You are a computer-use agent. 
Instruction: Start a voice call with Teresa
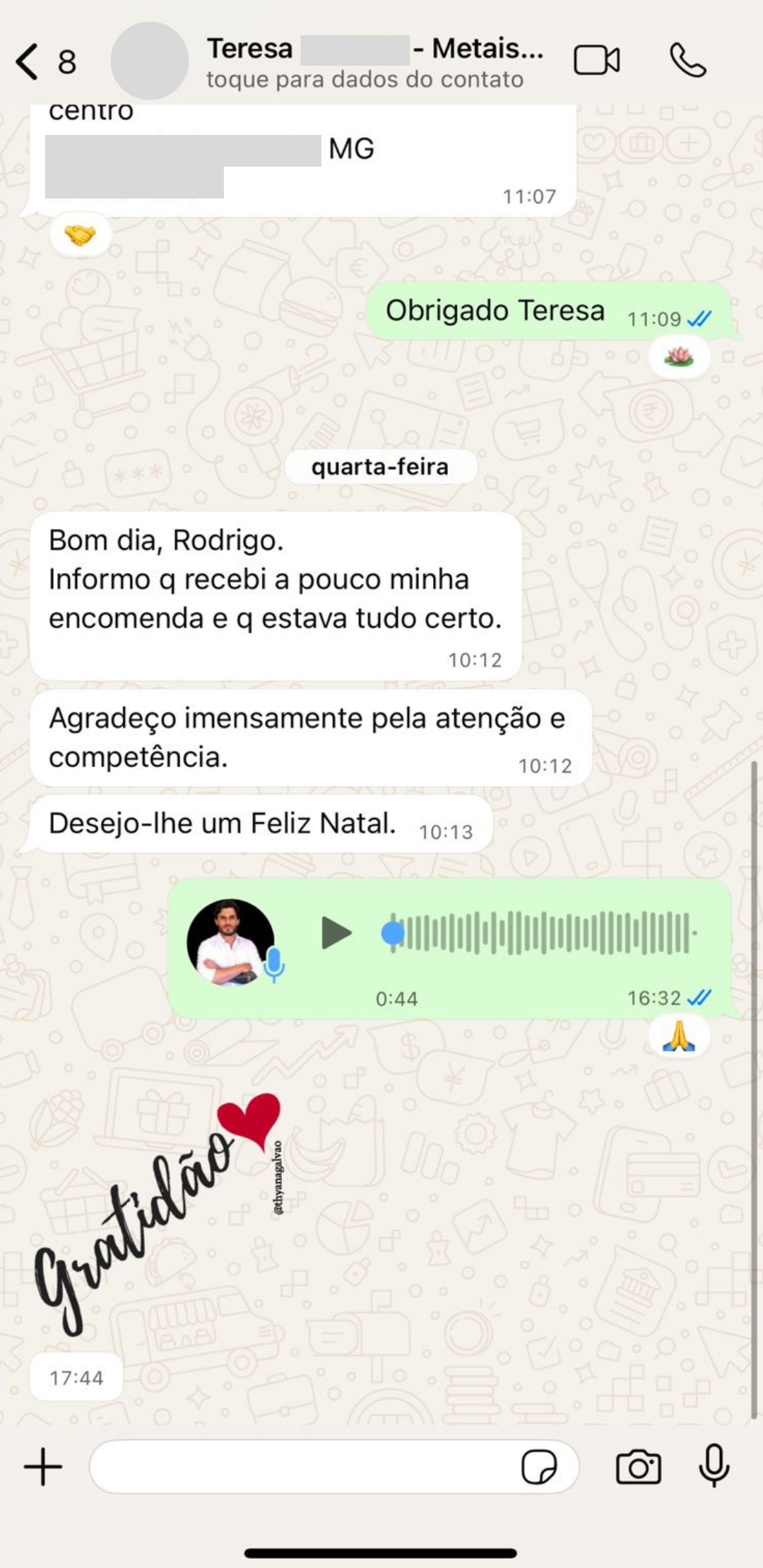pos(687,61)
